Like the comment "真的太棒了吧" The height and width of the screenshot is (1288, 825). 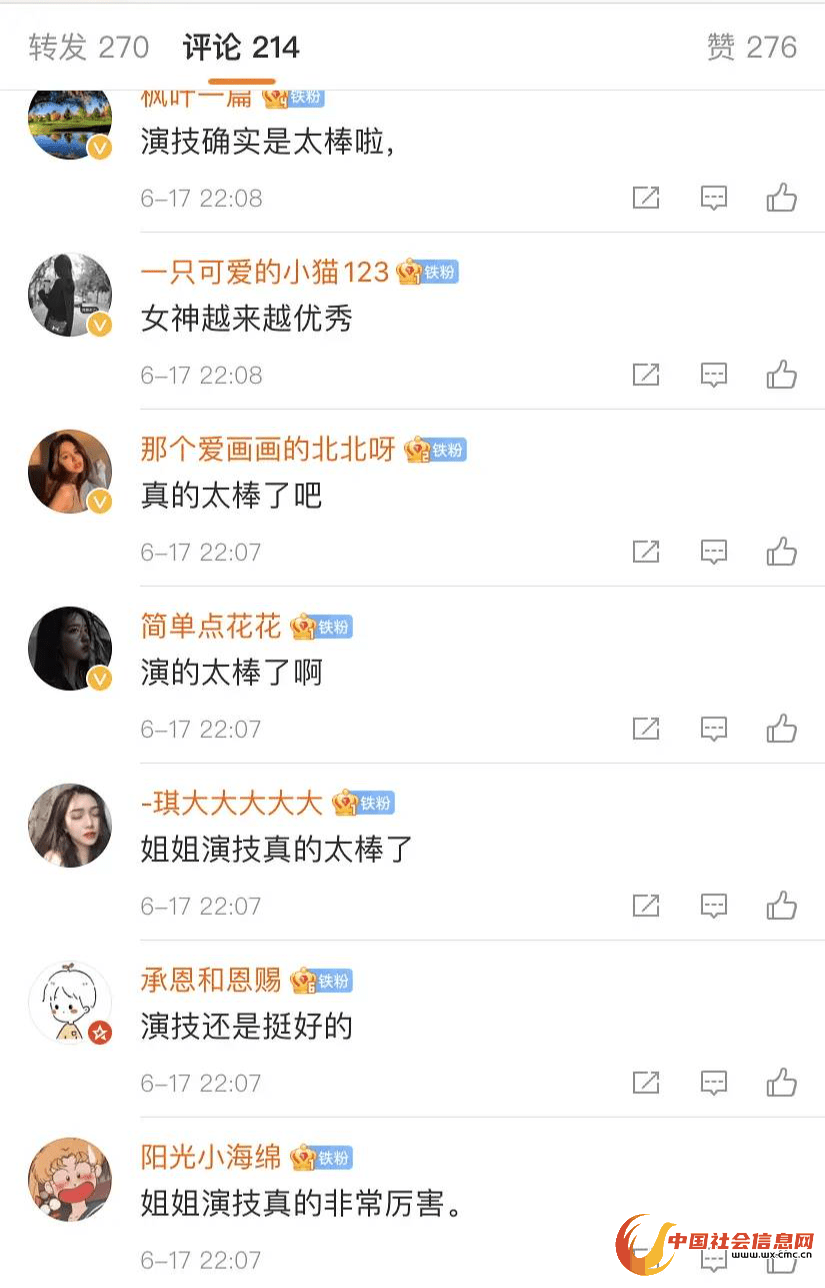pyautogui.click(x=781, y=552)
